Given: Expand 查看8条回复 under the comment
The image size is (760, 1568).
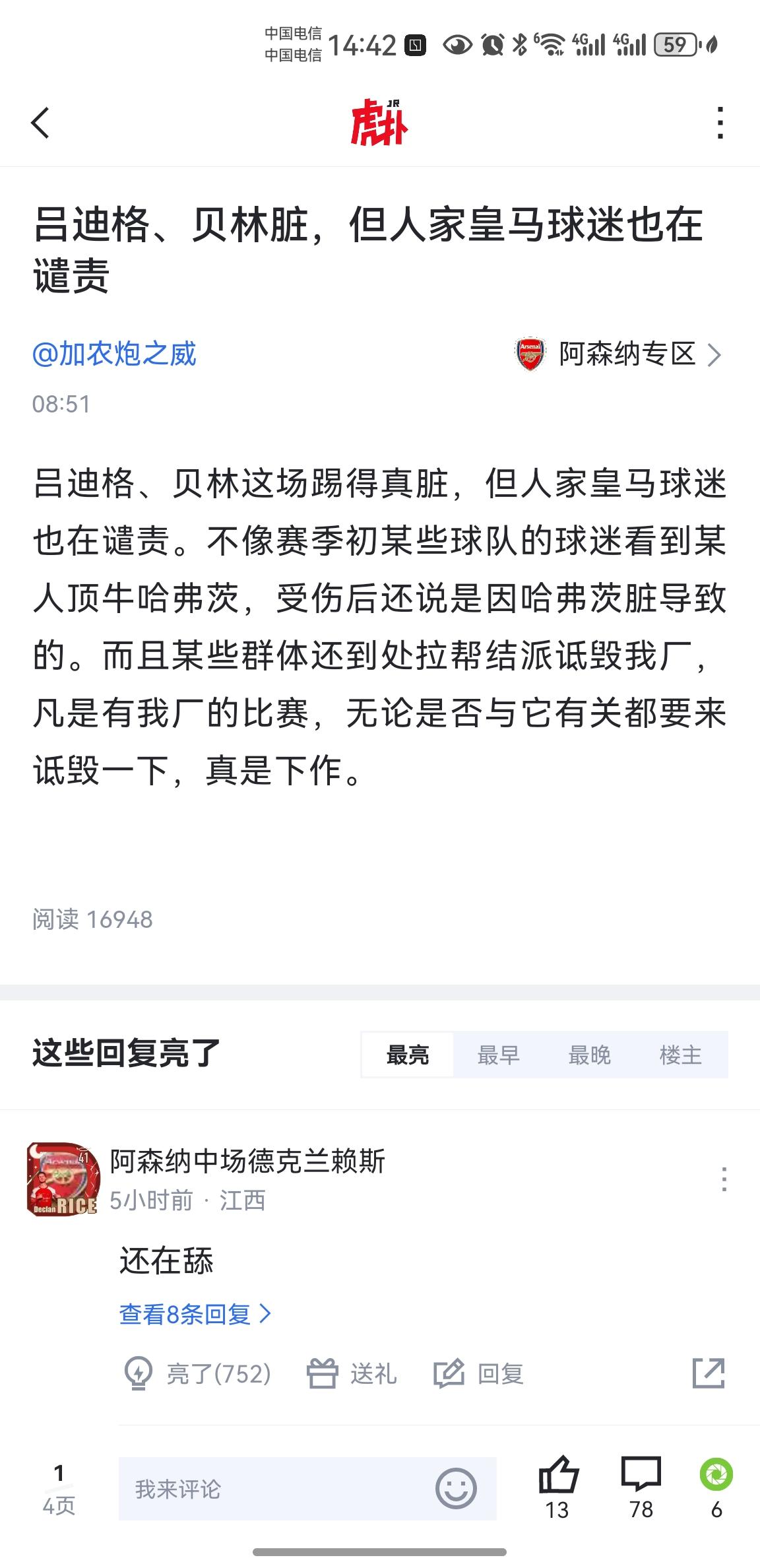Looking at the screenshot, I should (x=195, y=1314).
